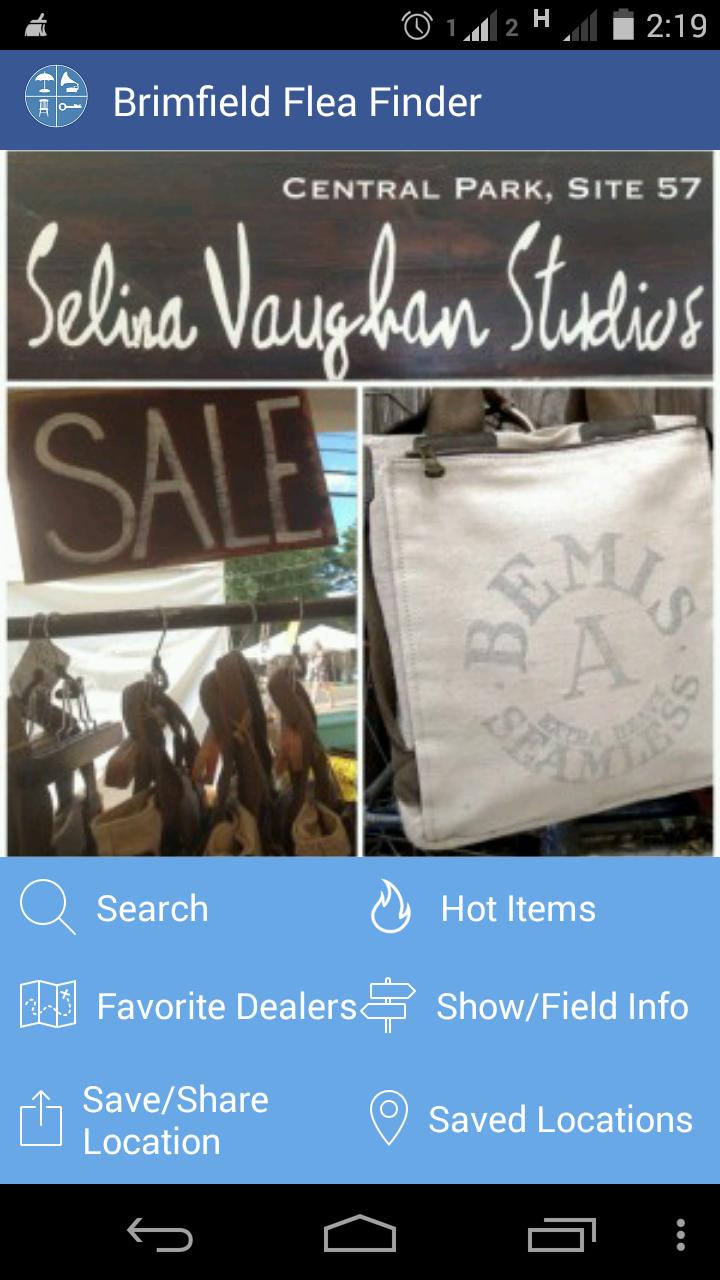The width and height of the screenshot is (720, 1280).
Task: Save or share your current location
Action: coord(176,1119)
